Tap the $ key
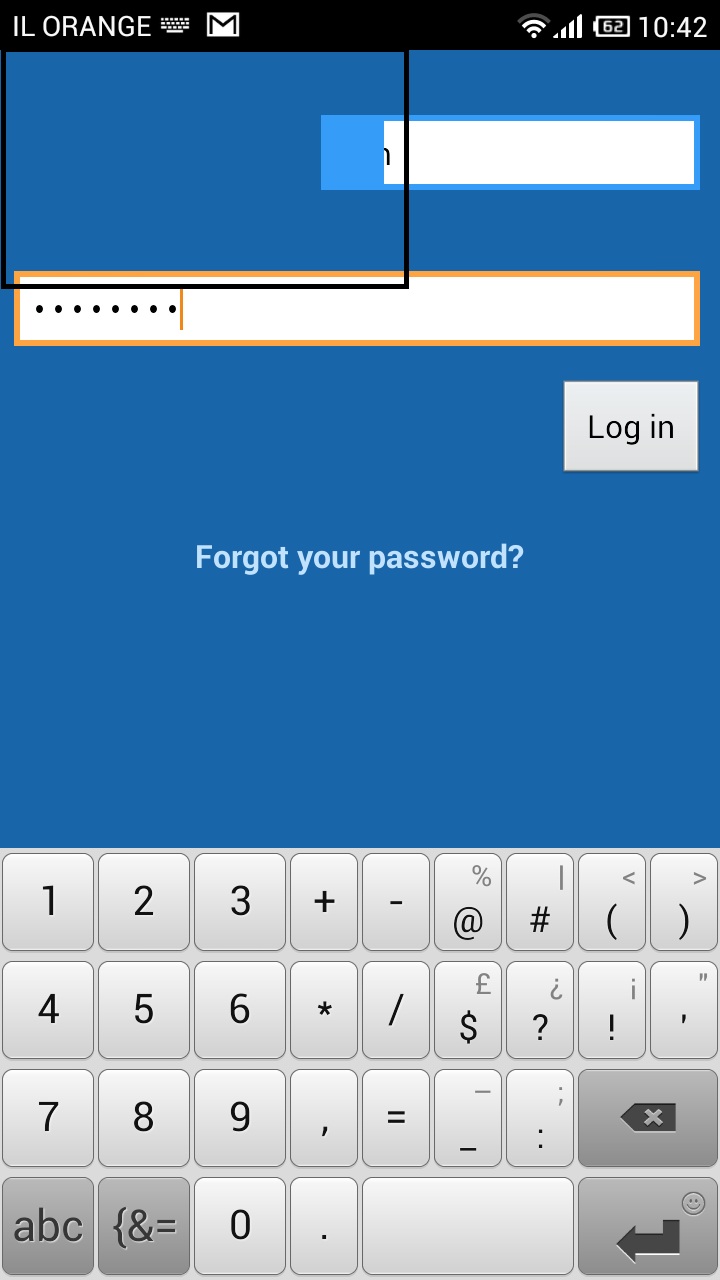720x1280 pixels. (x=468, y=1010)
